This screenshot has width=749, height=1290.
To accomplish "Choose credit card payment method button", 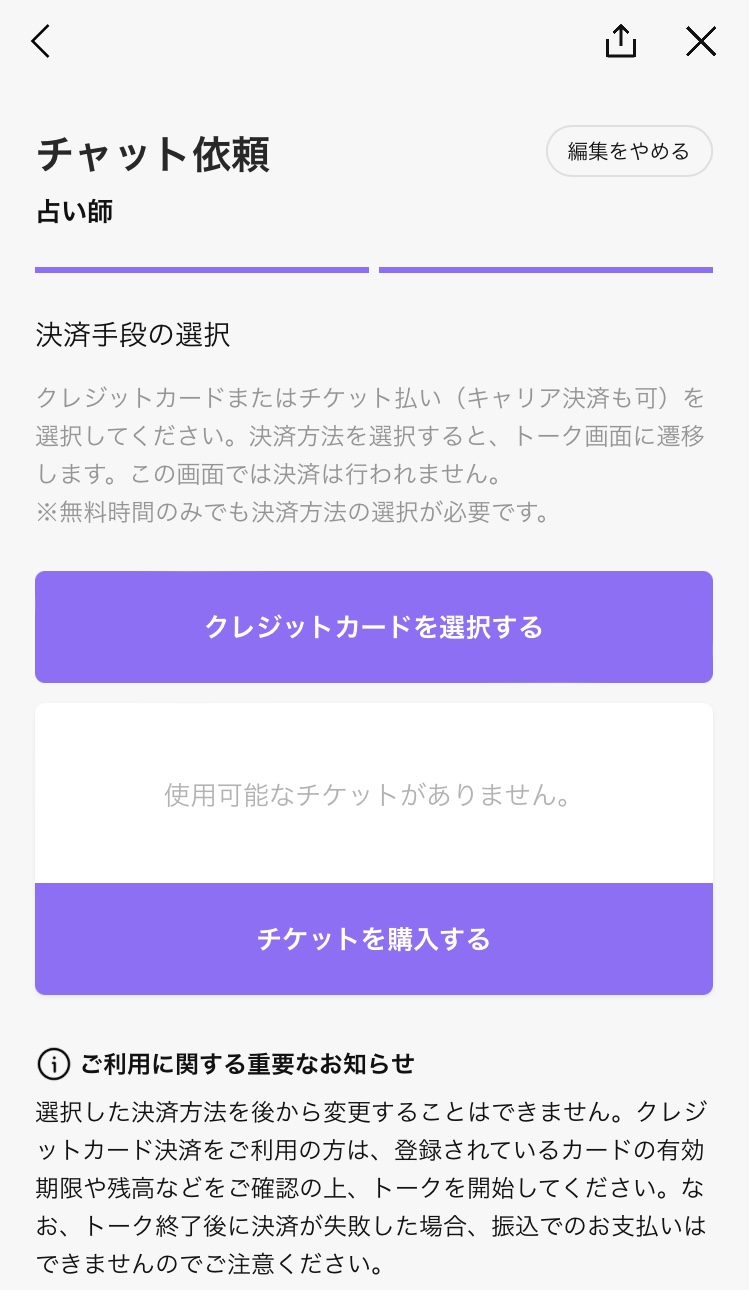I will [373, 627].
